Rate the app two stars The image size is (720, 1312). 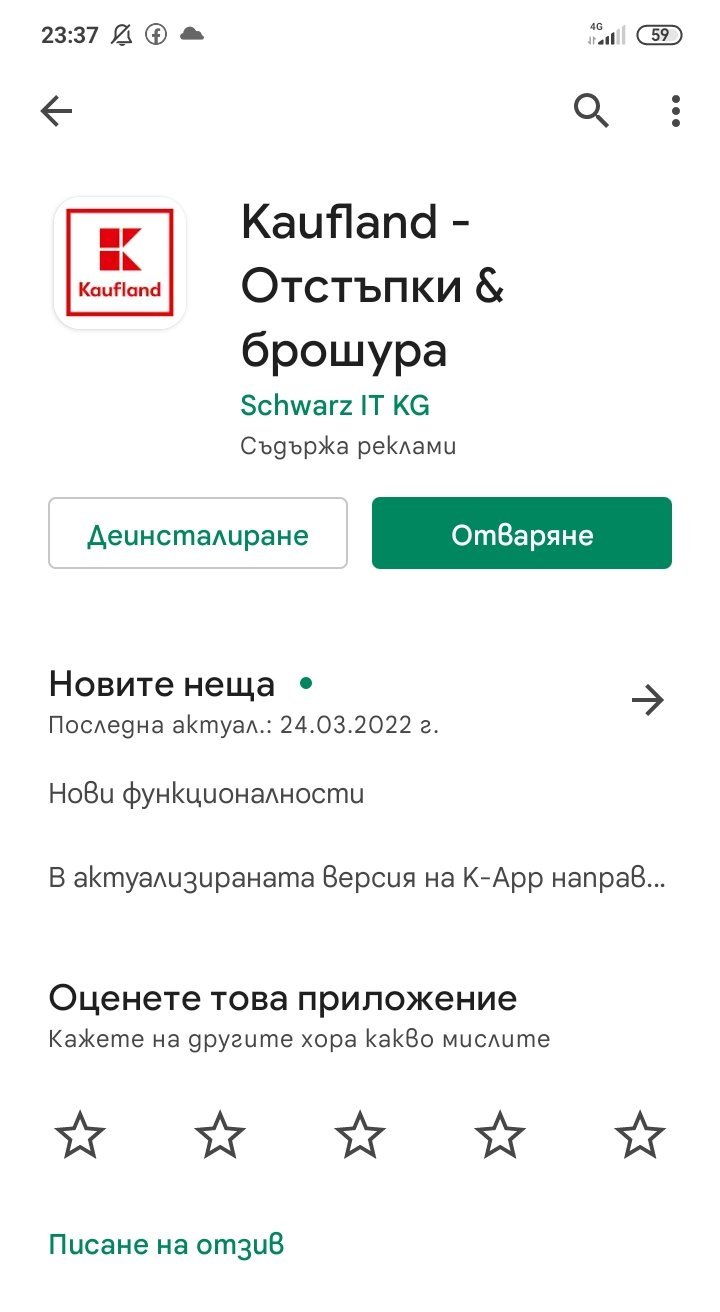coord(220,1135)
